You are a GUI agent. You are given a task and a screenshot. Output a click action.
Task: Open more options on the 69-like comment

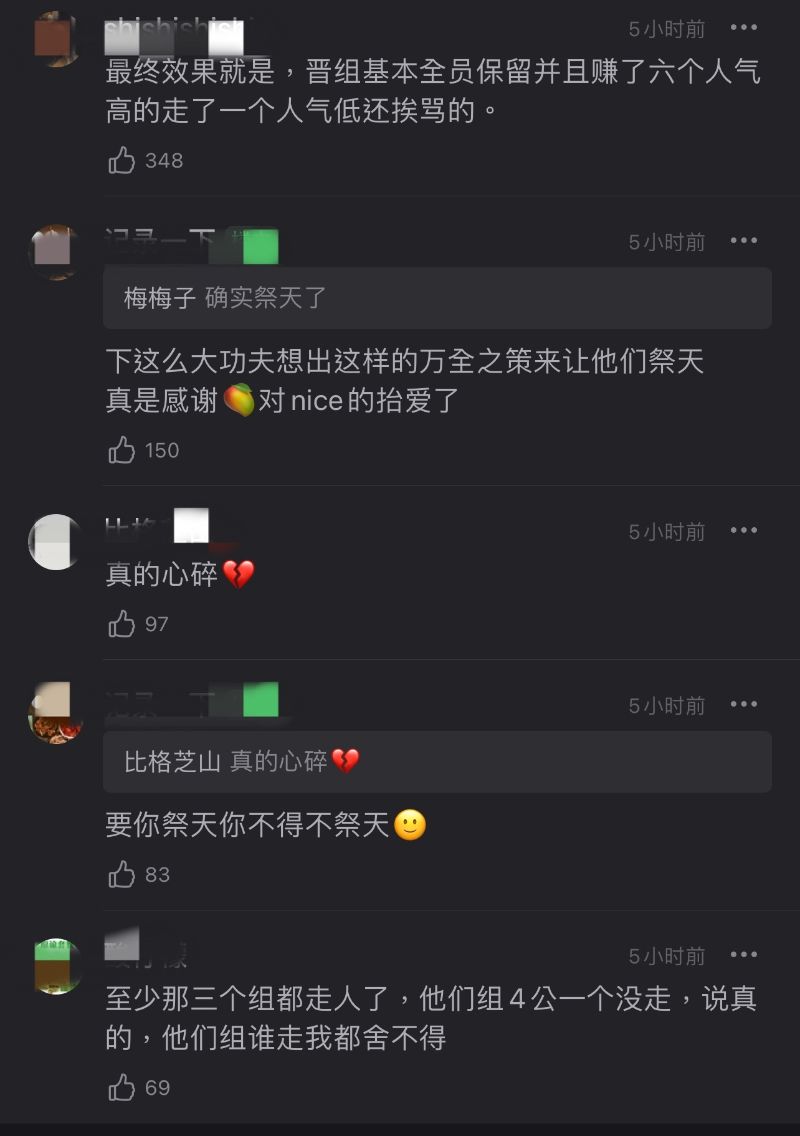744,955
